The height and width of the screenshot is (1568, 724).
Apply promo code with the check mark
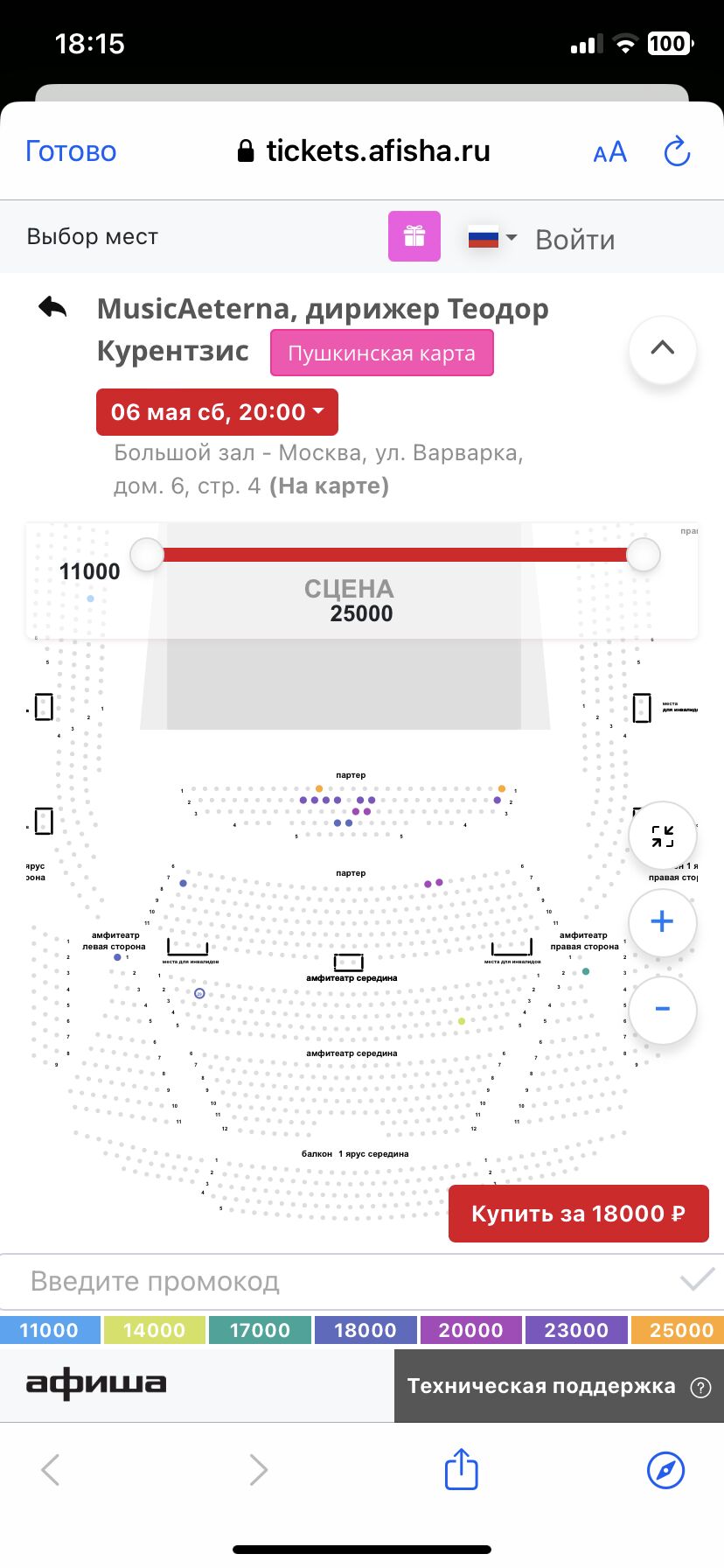(x=697, y=1281)
